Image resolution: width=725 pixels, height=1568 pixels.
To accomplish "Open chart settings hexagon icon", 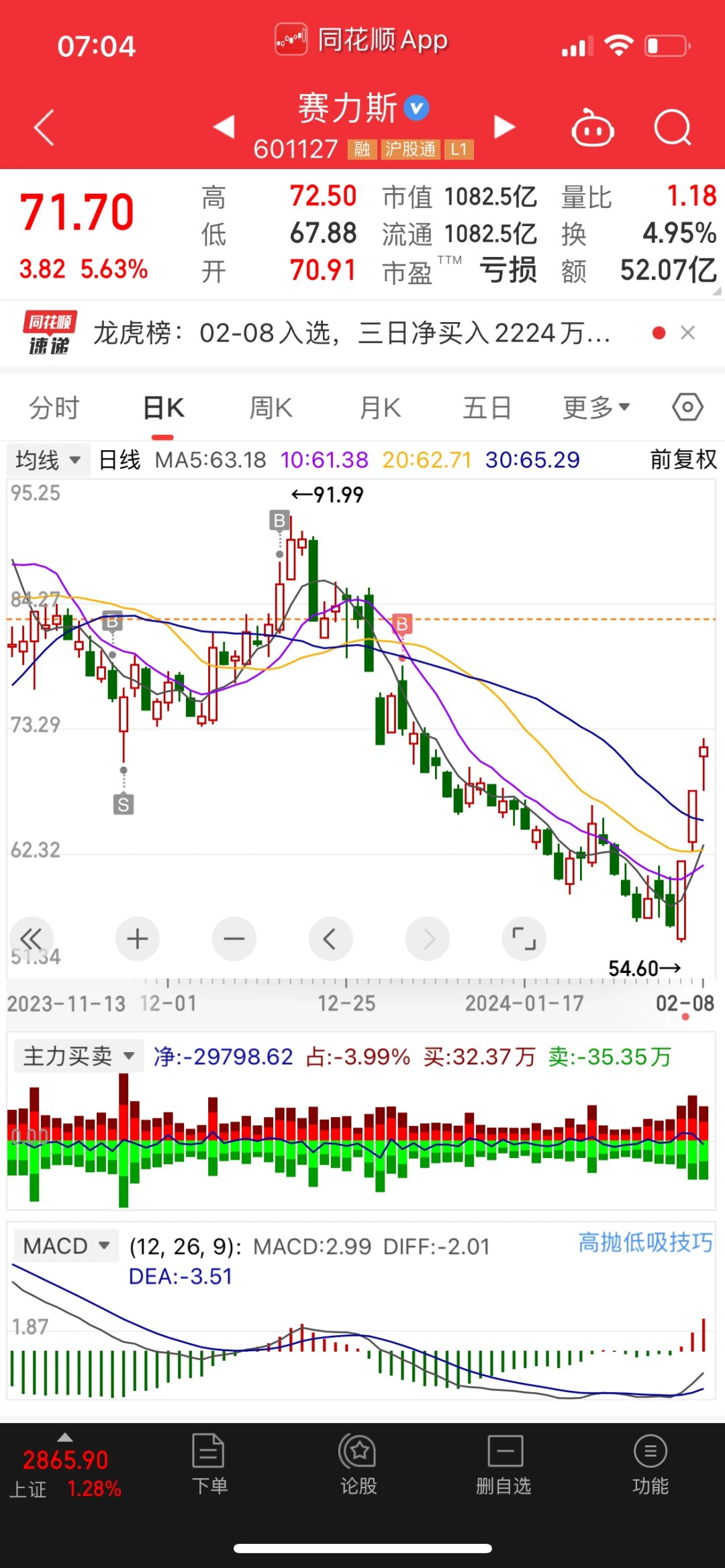I will [687, 407].
